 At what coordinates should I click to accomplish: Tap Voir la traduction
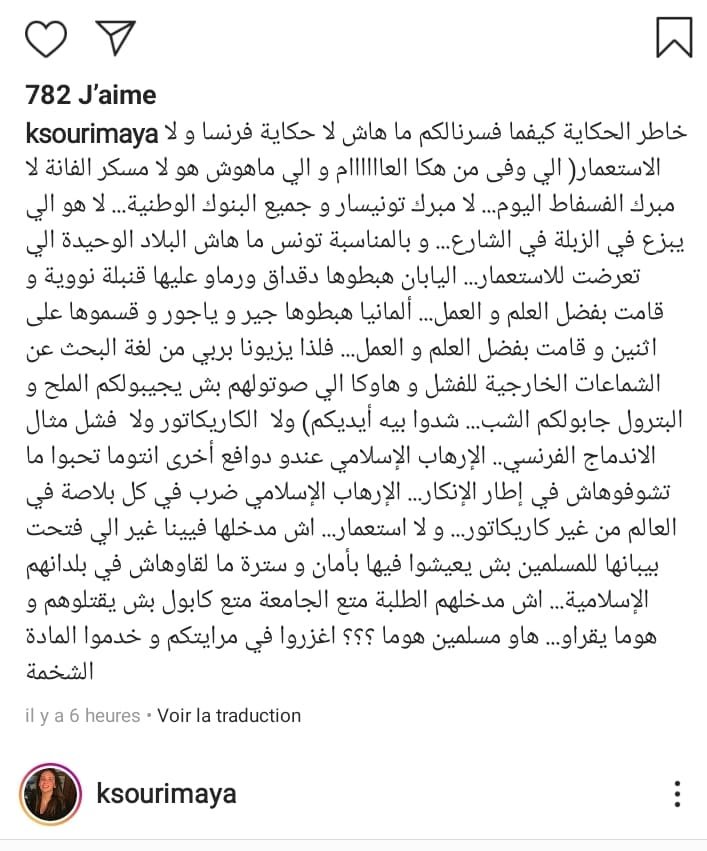[x=229, y=716]
